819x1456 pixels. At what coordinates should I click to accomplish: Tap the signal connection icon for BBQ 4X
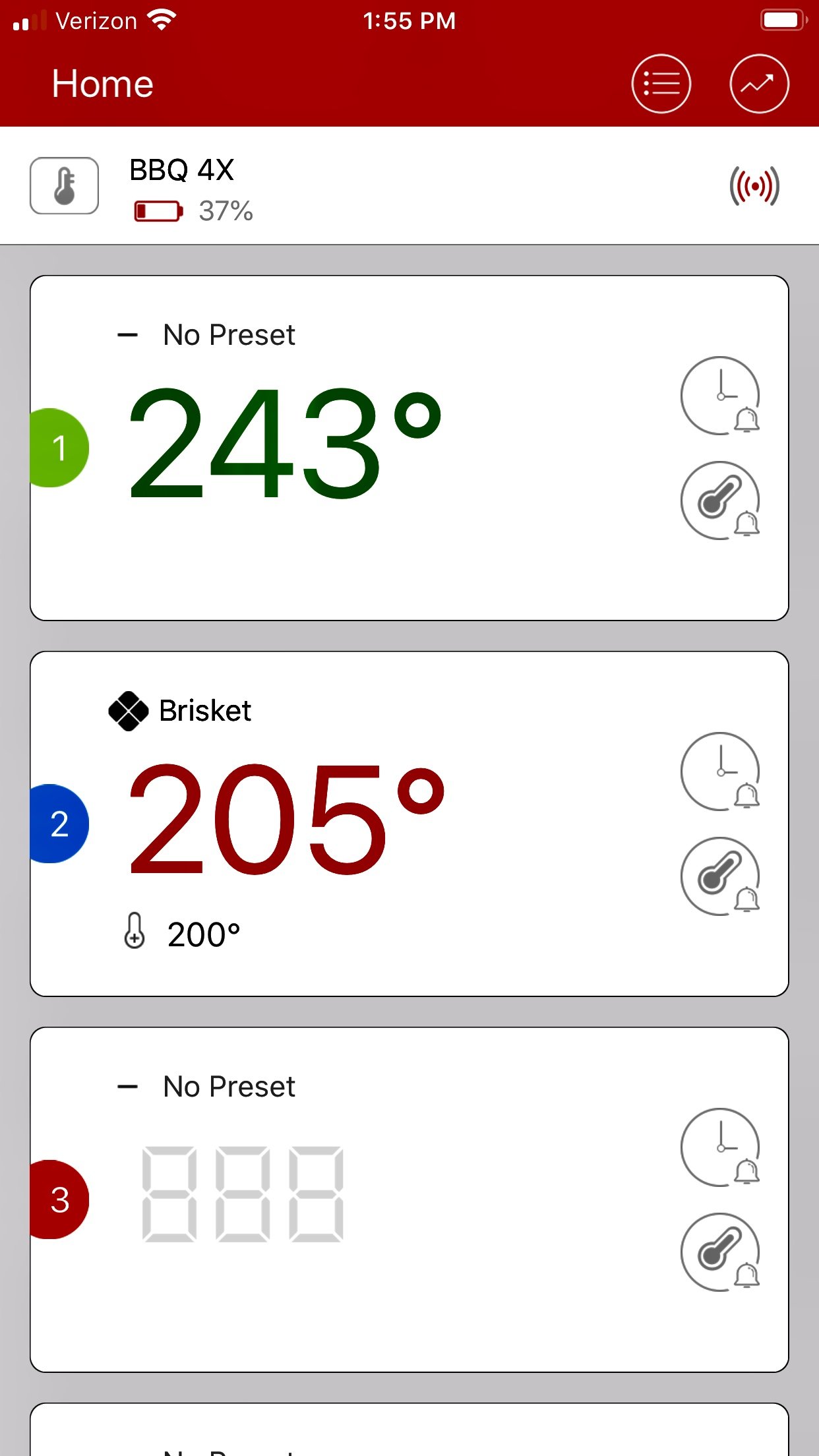(754, 186)
